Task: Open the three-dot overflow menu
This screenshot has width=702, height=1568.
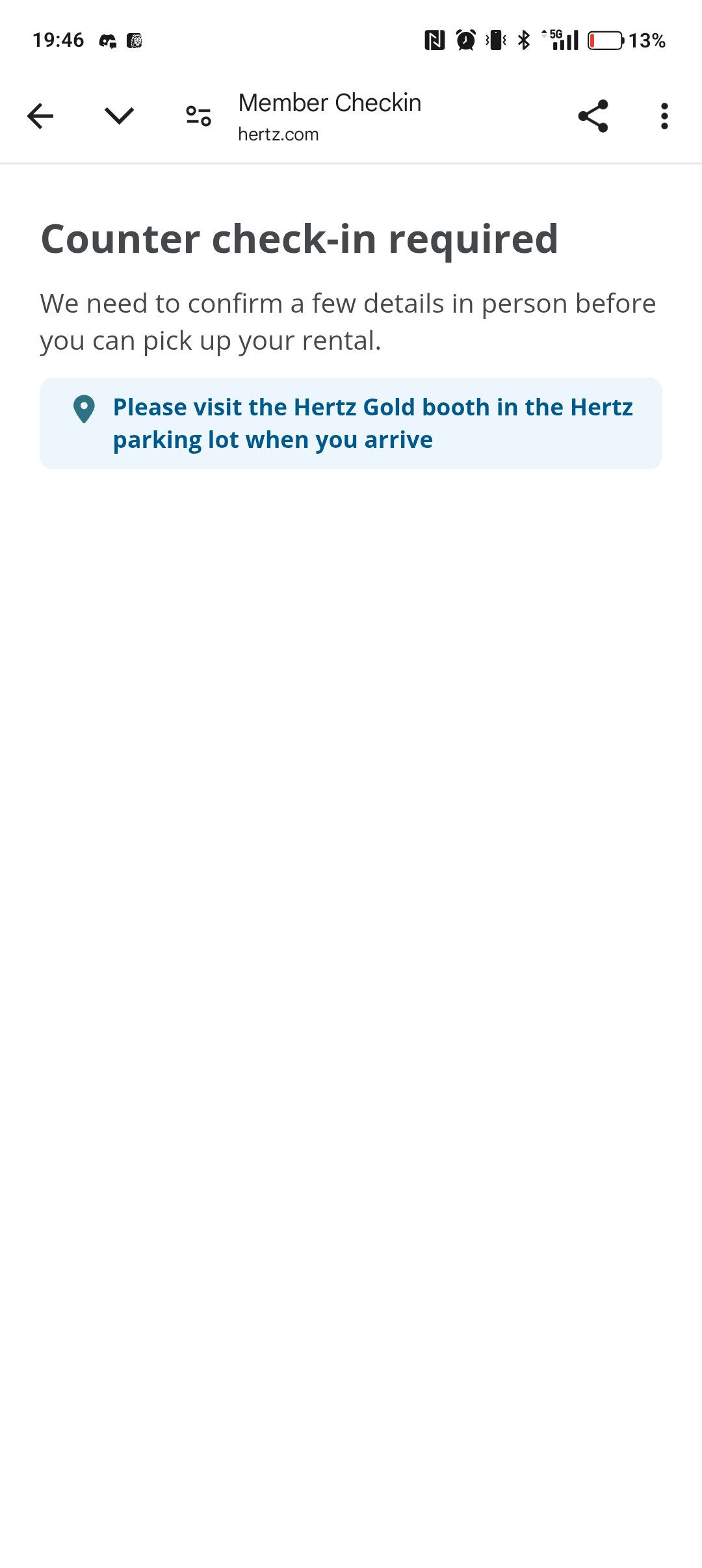Action: pos(664,116)
